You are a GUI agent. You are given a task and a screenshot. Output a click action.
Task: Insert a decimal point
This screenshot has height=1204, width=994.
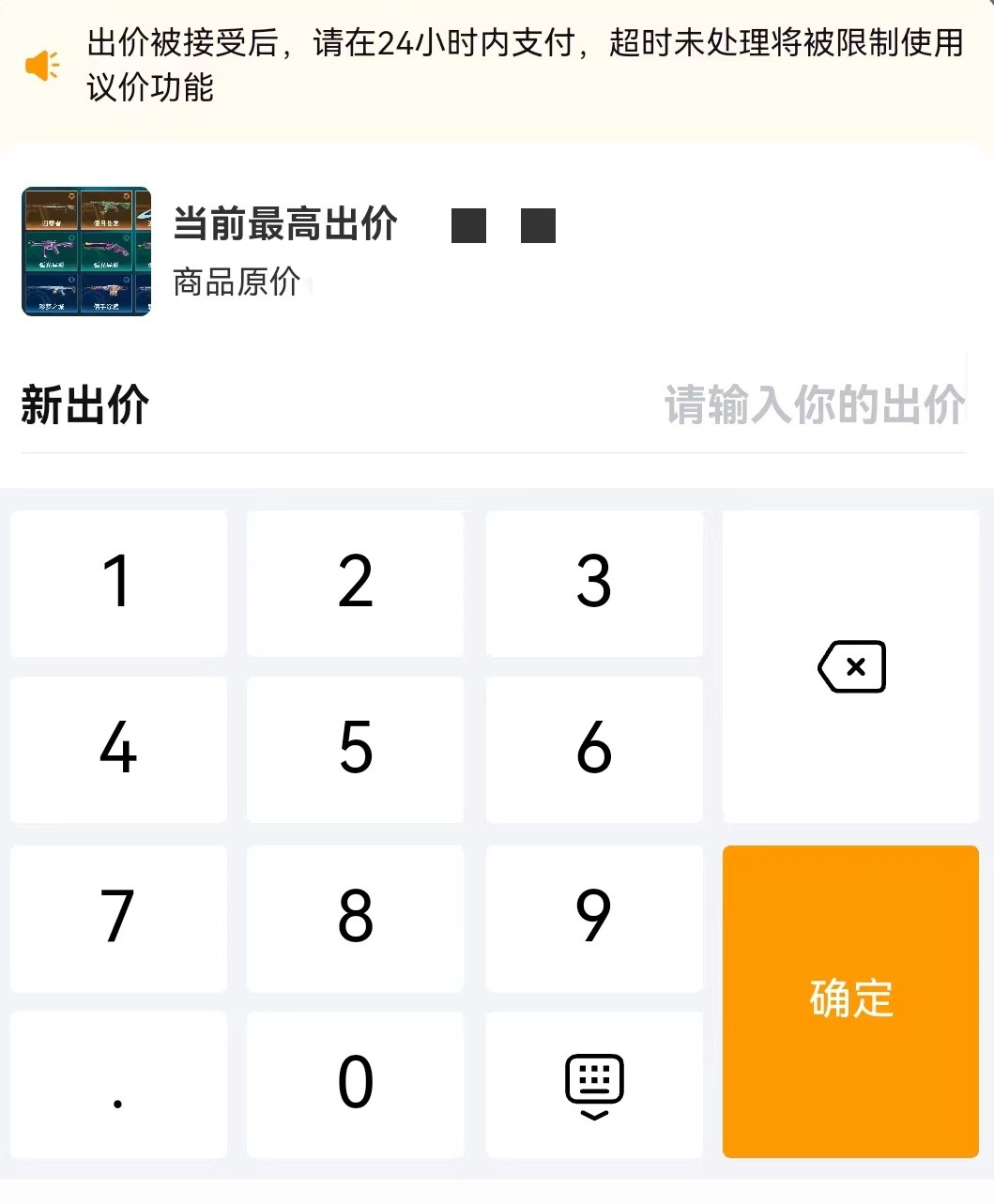[x=118, y=1083]
